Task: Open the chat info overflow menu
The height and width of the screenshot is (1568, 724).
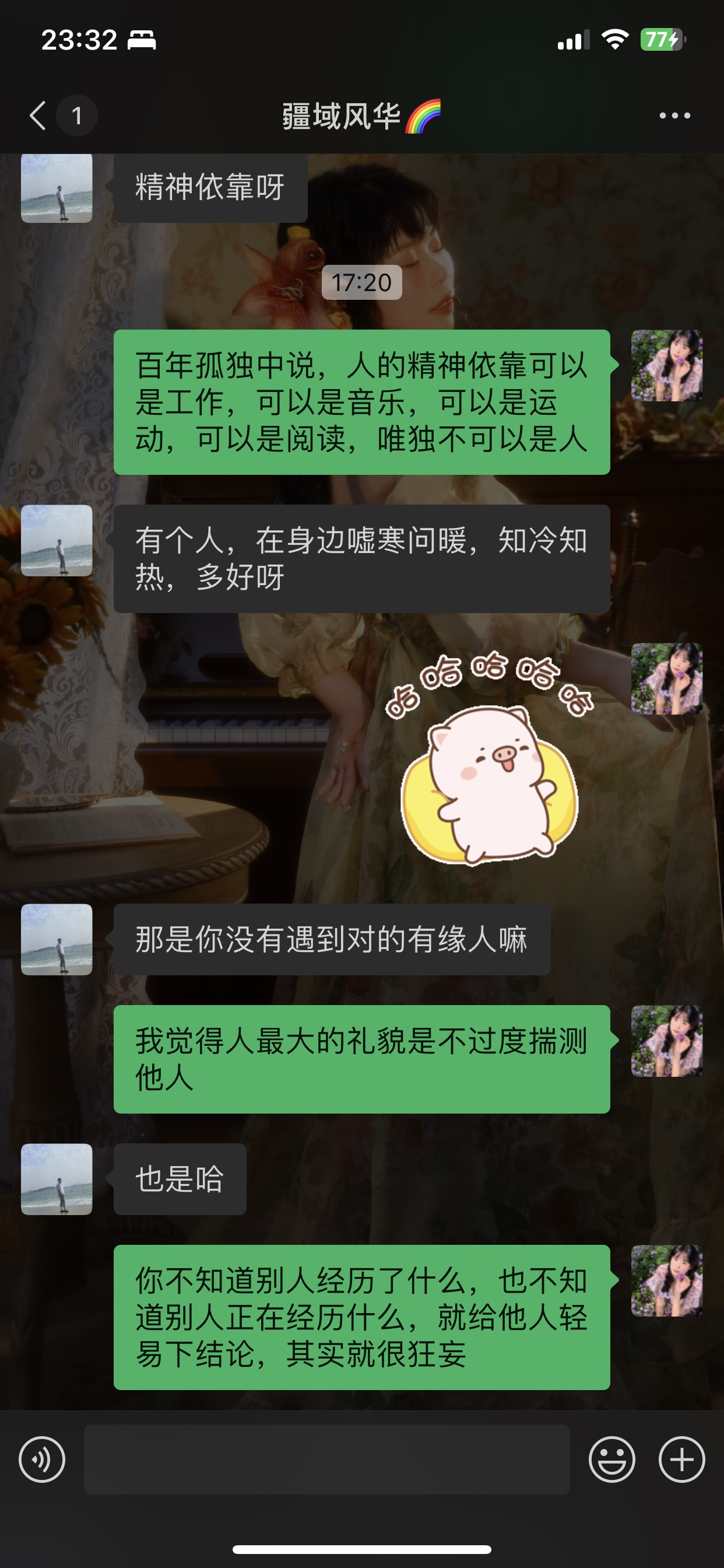Action: click(674, 116)
